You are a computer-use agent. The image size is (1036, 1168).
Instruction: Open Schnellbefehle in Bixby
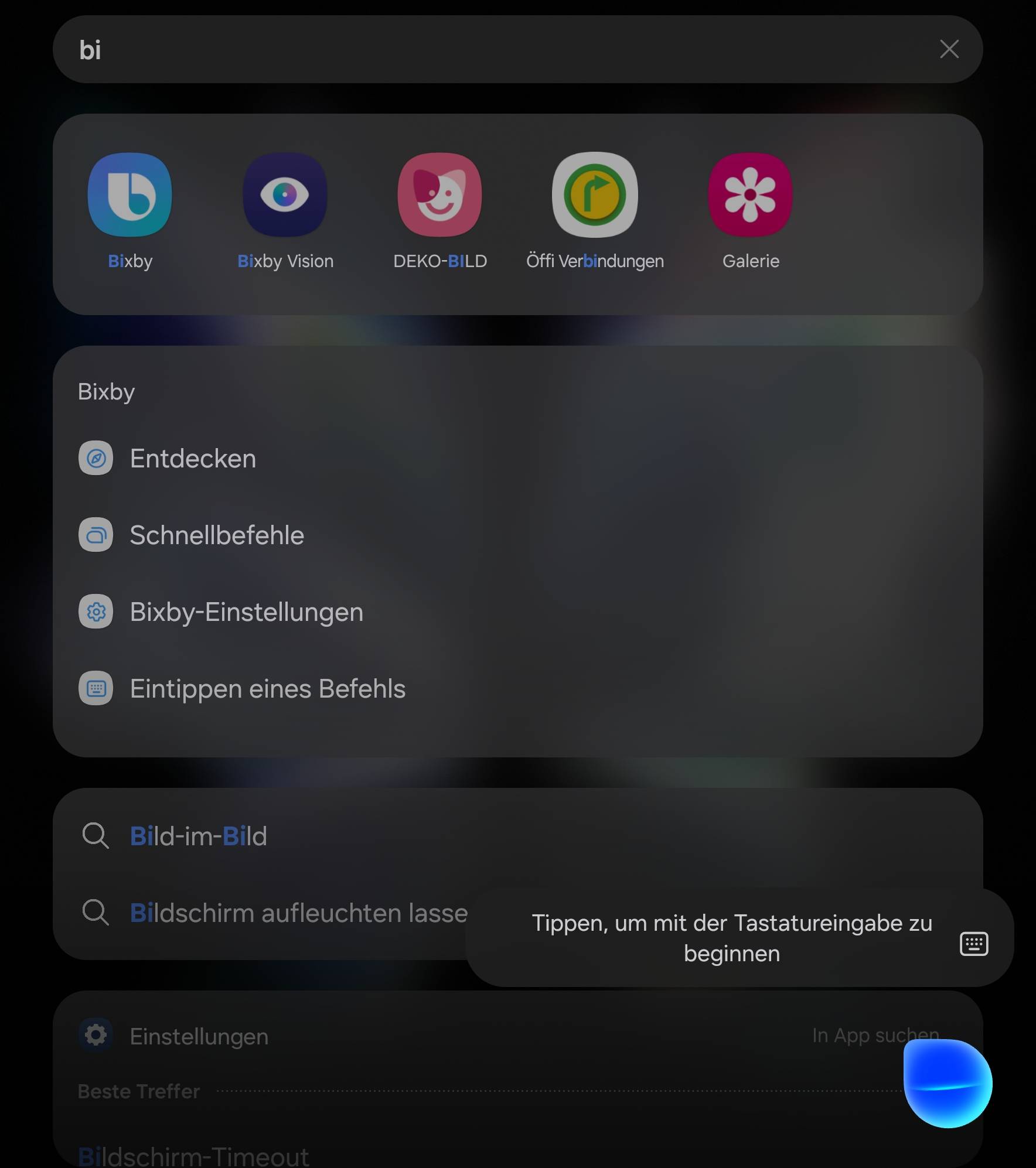pyautogui.click(x=217, y=535)
